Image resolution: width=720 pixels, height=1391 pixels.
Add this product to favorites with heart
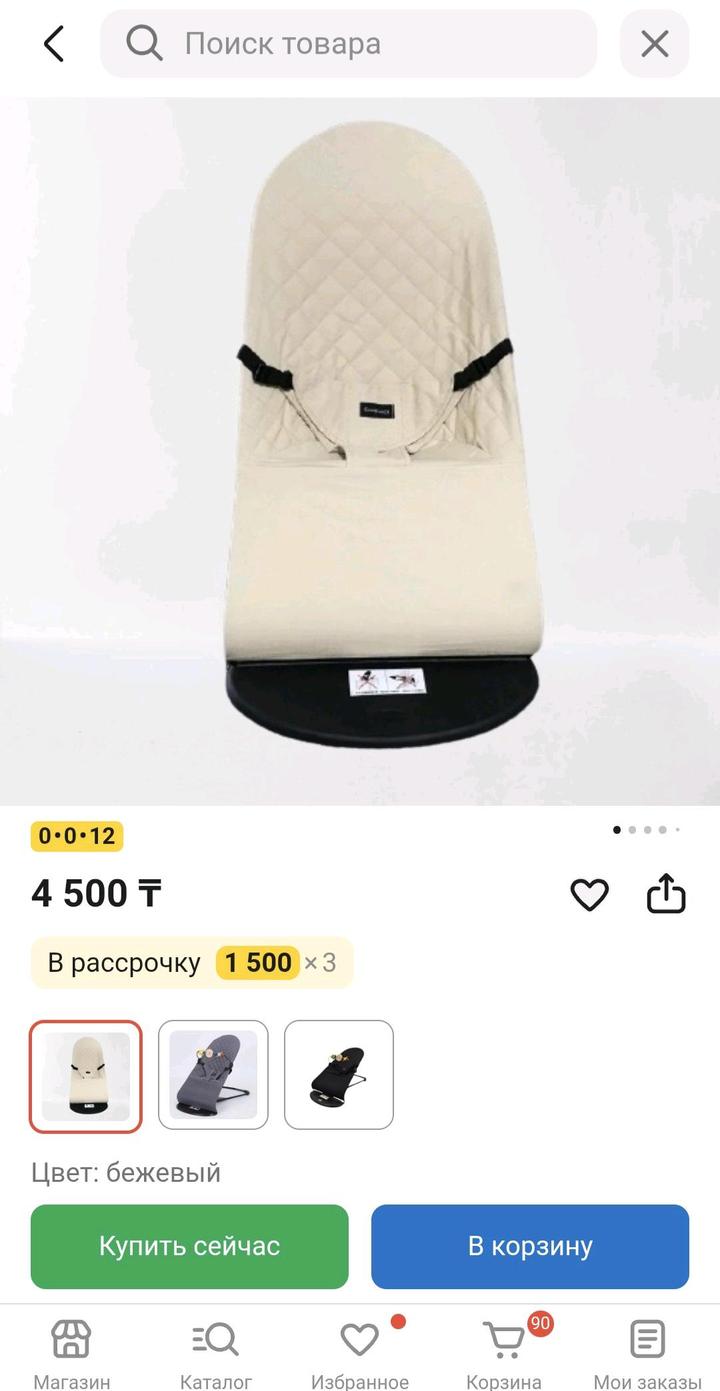click(589, 894)
